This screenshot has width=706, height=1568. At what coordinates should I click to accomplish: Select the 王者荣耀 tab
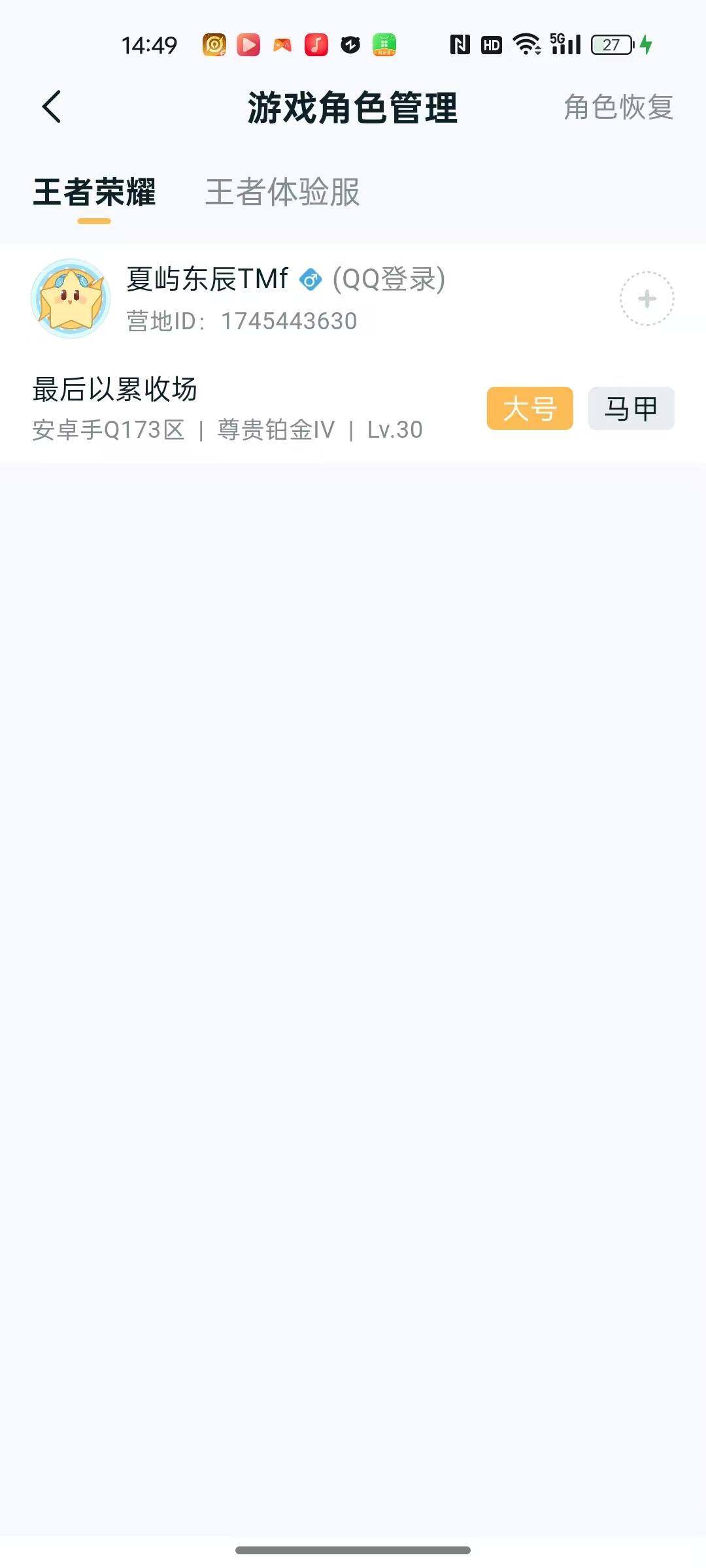pos(94,192)
